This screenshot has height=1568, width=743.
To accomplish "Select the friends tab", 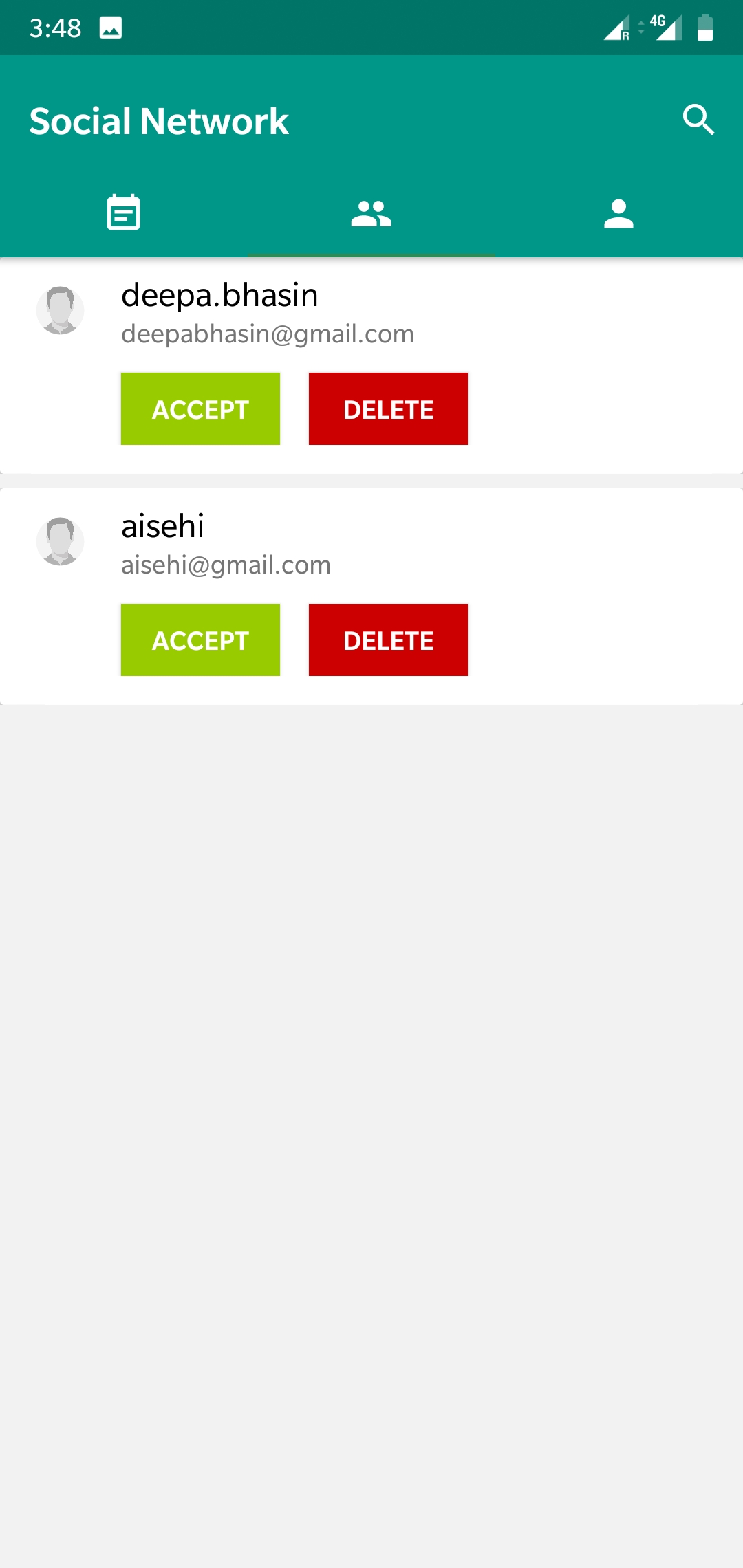I will pos(371,214).
